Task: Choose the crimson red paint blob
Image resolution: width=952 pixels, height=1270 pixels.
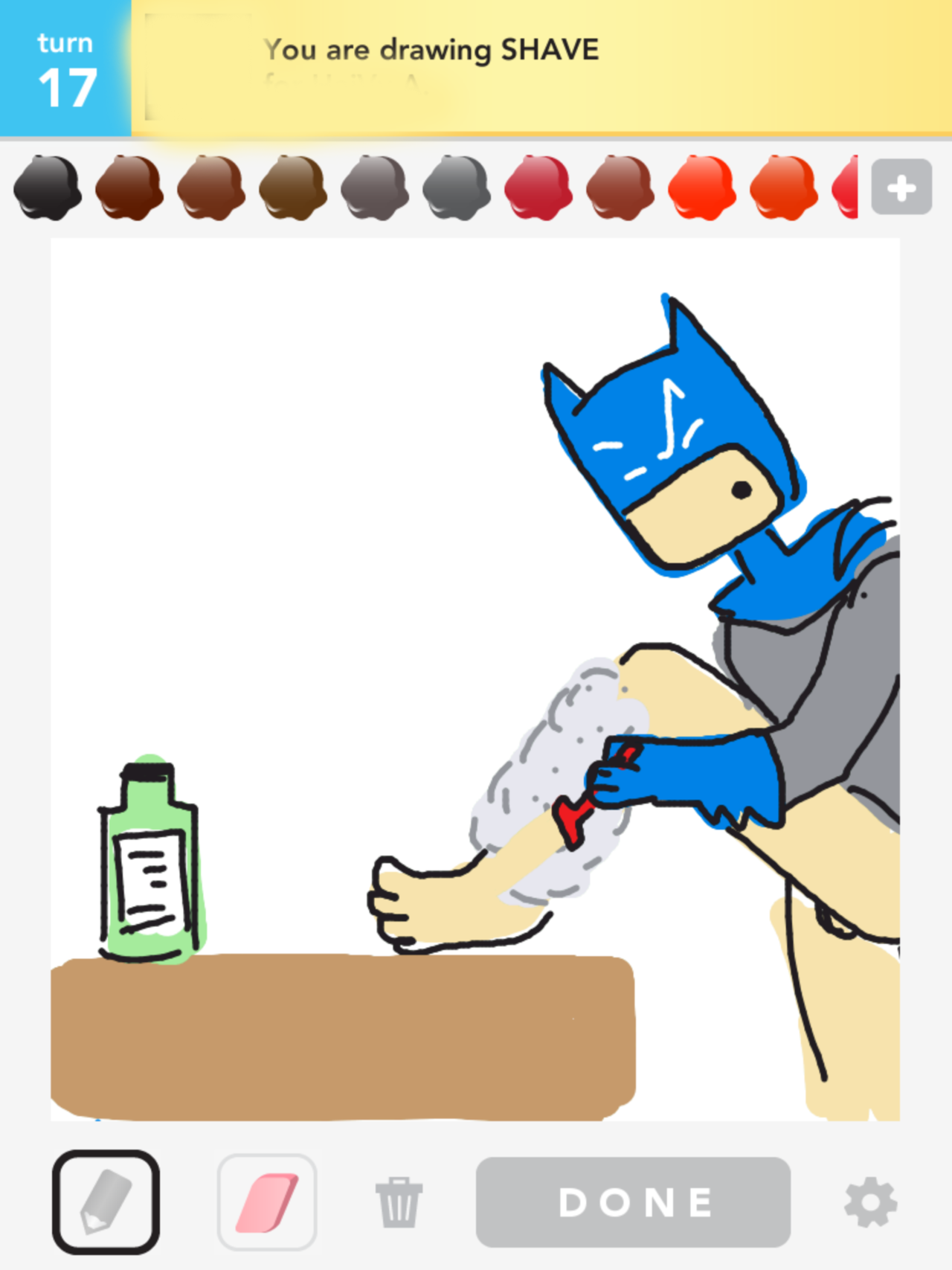Action: point(538,187)
